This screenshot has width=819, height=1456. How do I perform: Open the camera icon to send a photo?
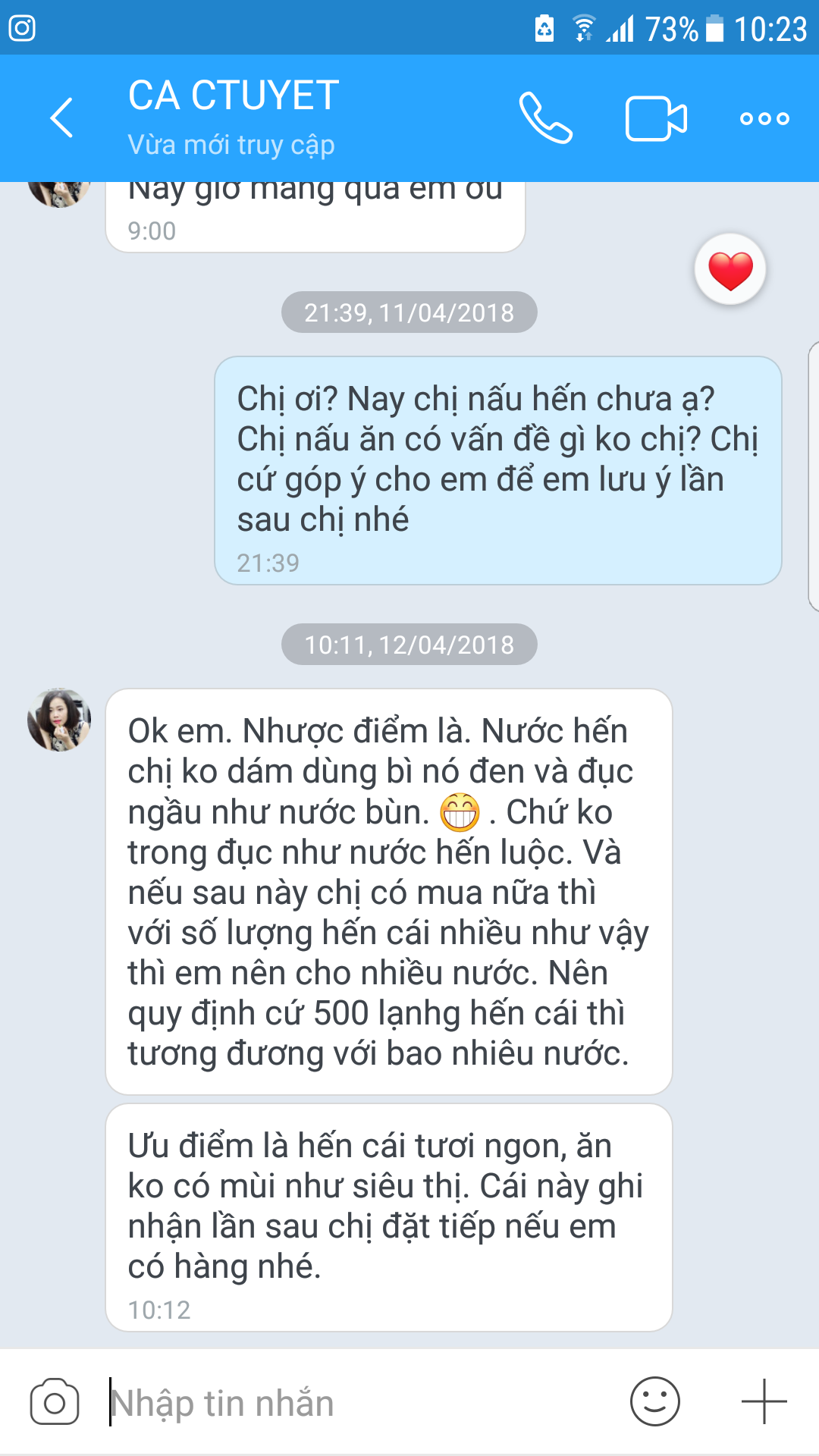[55, 1402]
